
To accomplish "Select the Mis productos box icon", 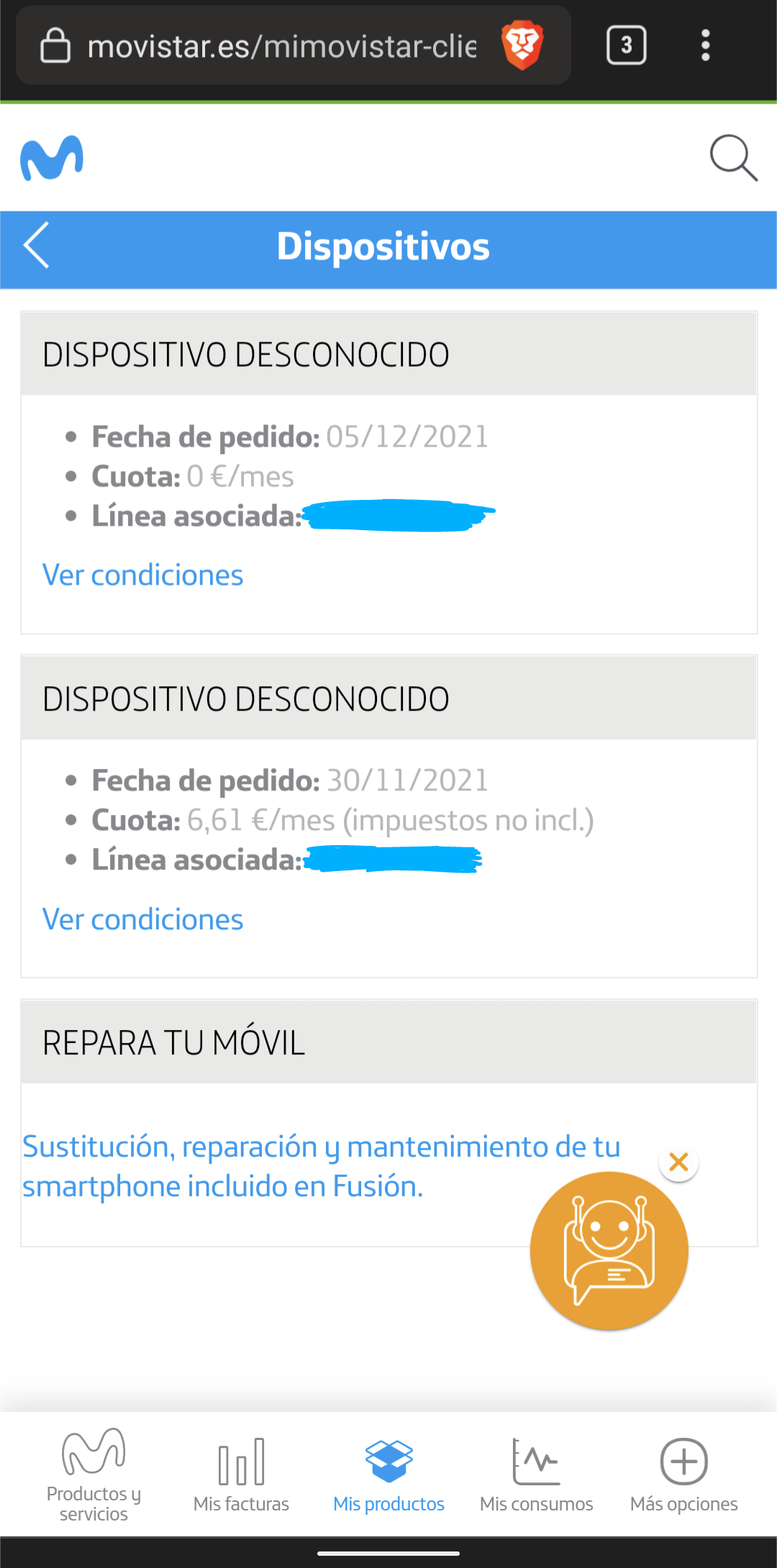I will coord(388,1462).
